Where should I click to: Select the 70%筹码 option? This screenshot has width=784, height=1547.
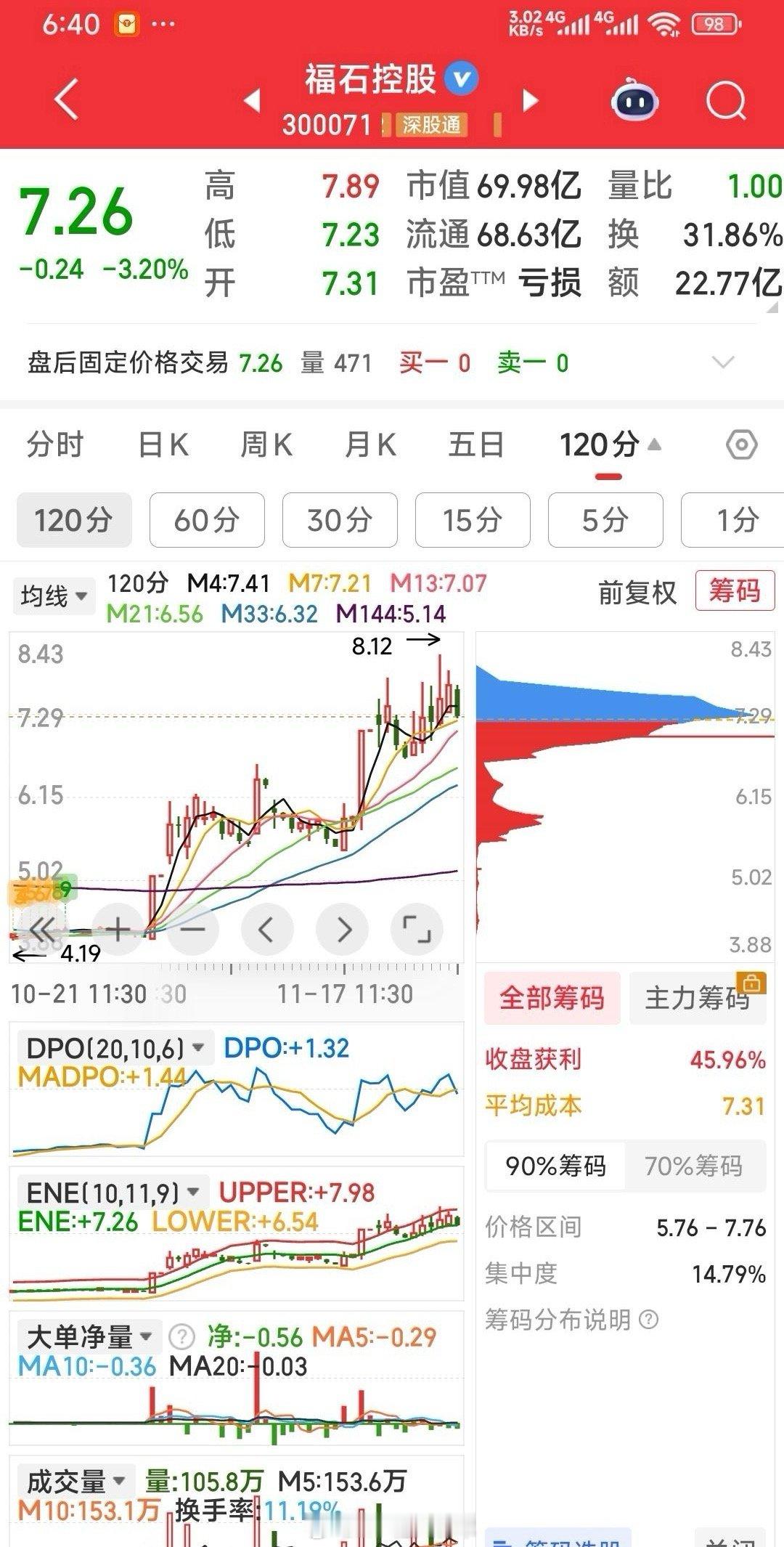[x=693, y=1166]
